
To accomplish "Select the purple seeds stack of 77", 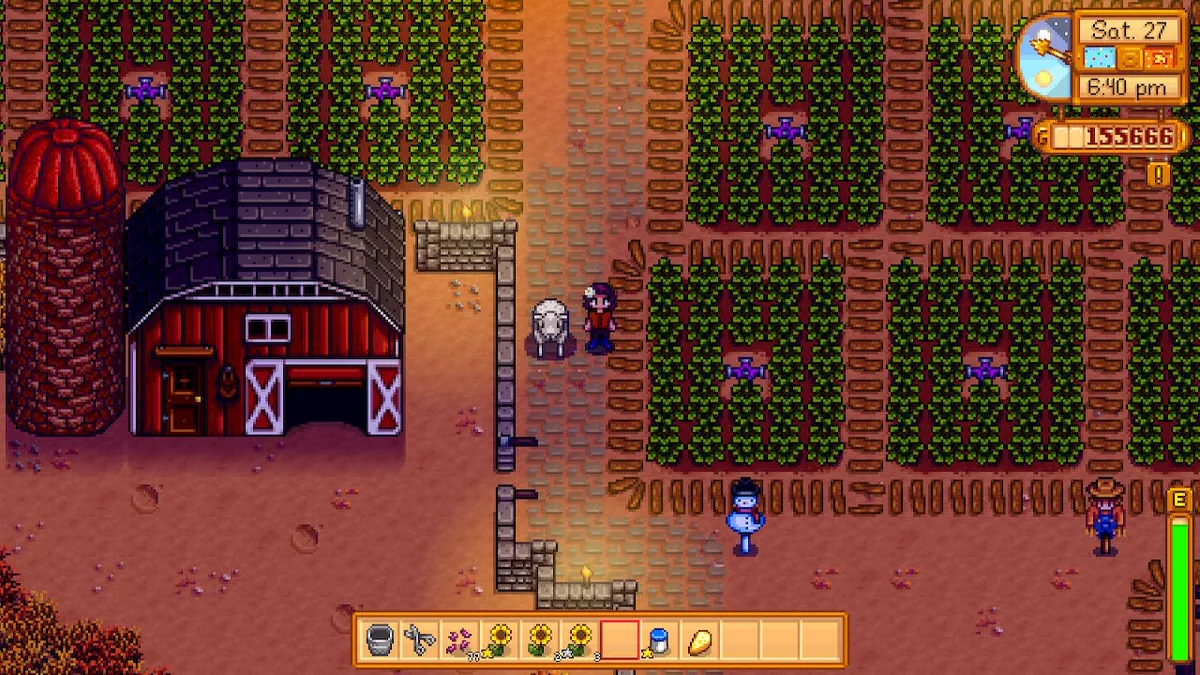I will click(459, 640).
